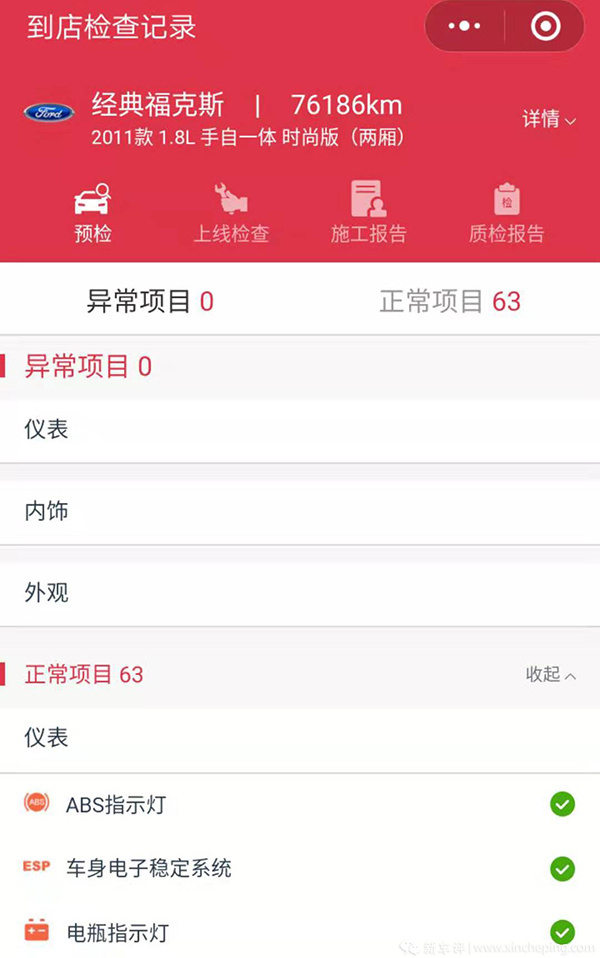The height and width of the screenshot is (958, 600).
Task: Open 外观 row under abnormal items
Action: click(x=300, y=593)
